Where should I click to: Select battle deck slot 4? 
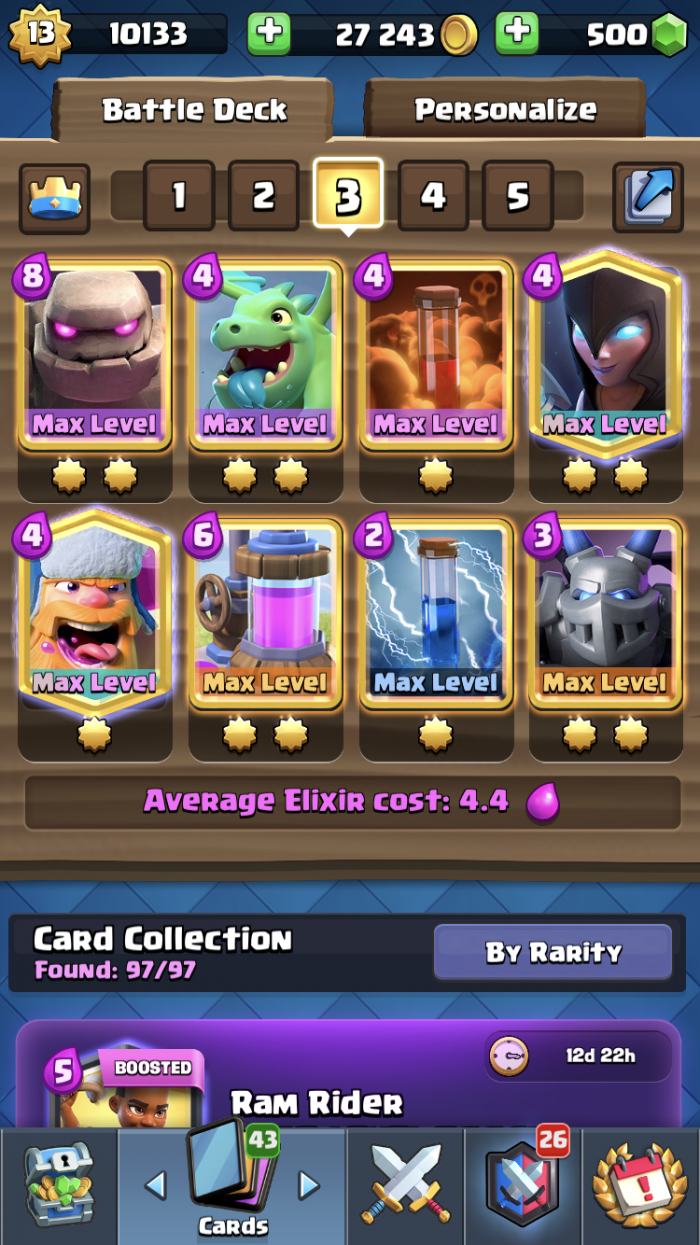(433, 195)
